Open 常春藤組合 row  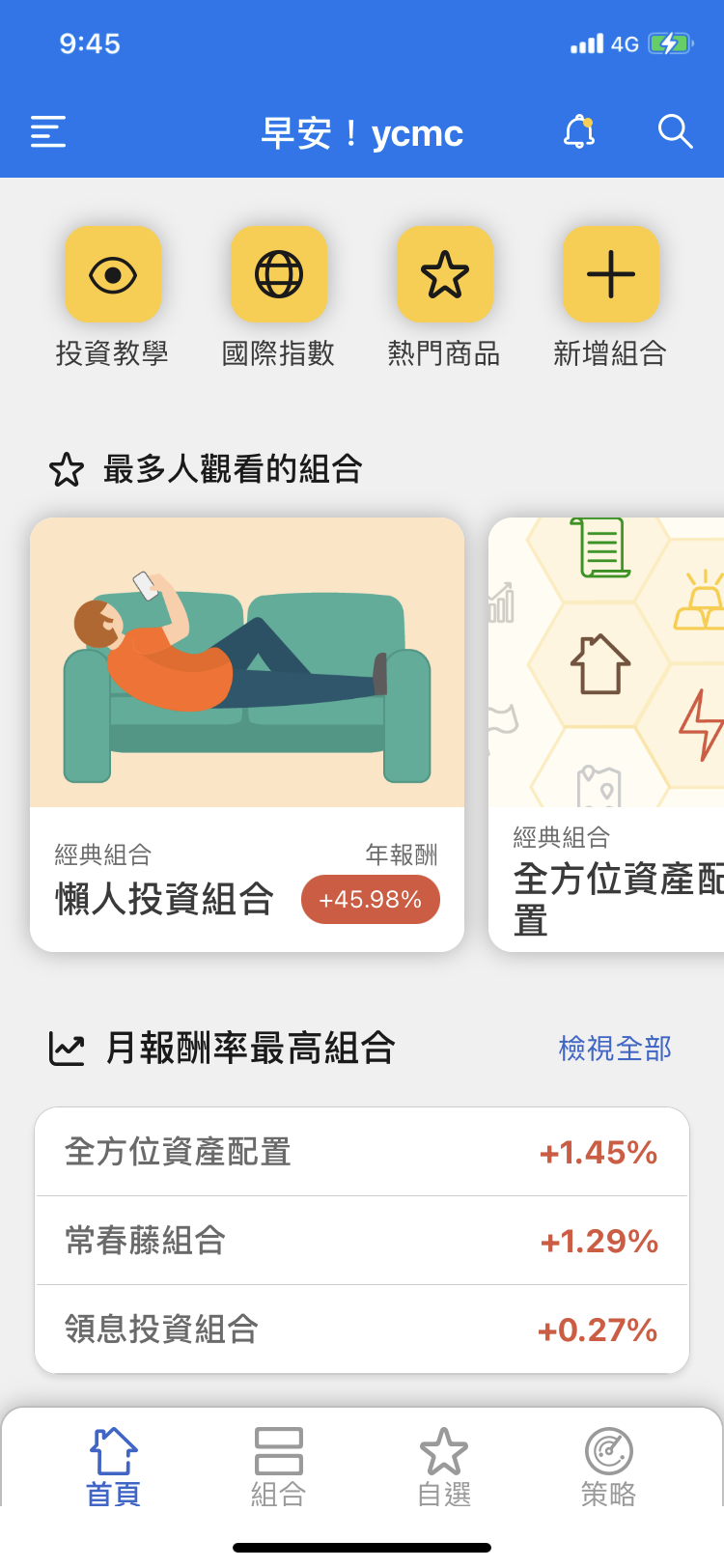[x=362, y=1241]
